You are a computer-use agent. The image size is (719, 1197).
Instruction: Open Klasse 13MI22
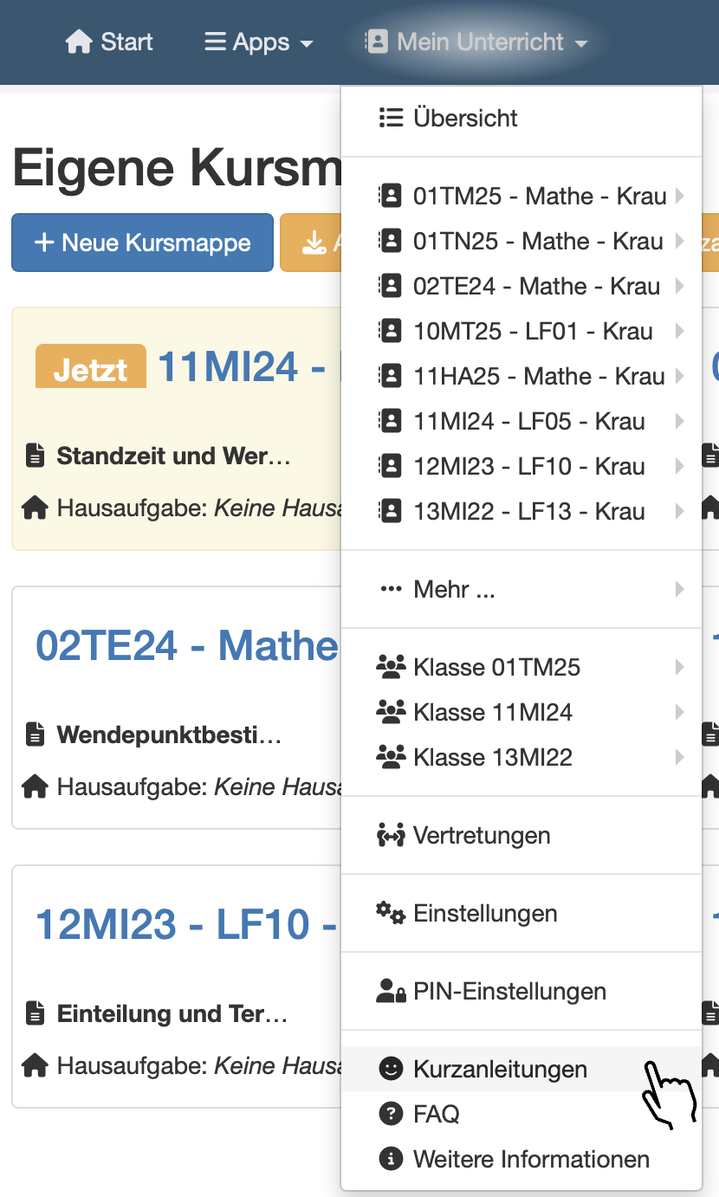click(x=492, y=757)
